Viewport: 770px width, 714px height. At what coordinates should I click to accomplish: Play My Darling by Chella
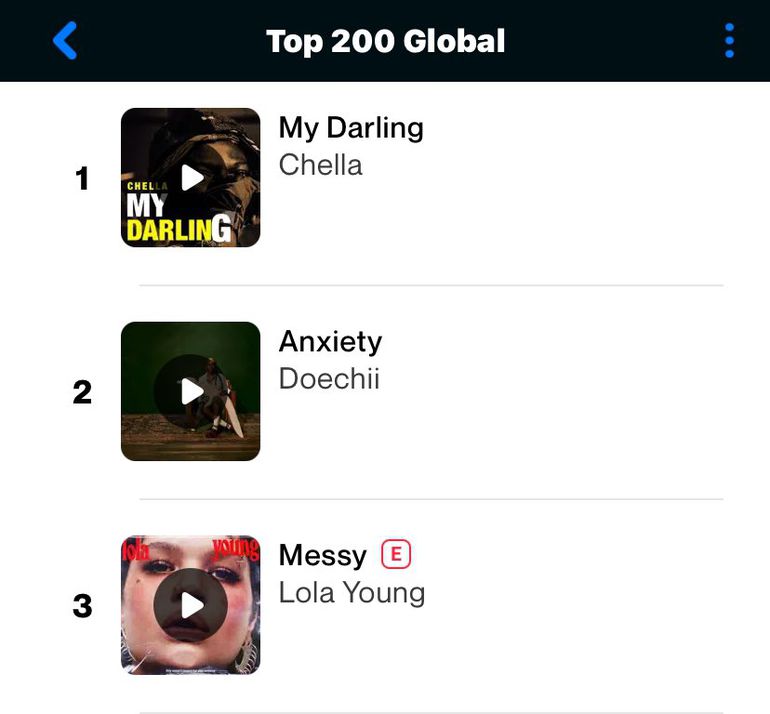[191, 178]
